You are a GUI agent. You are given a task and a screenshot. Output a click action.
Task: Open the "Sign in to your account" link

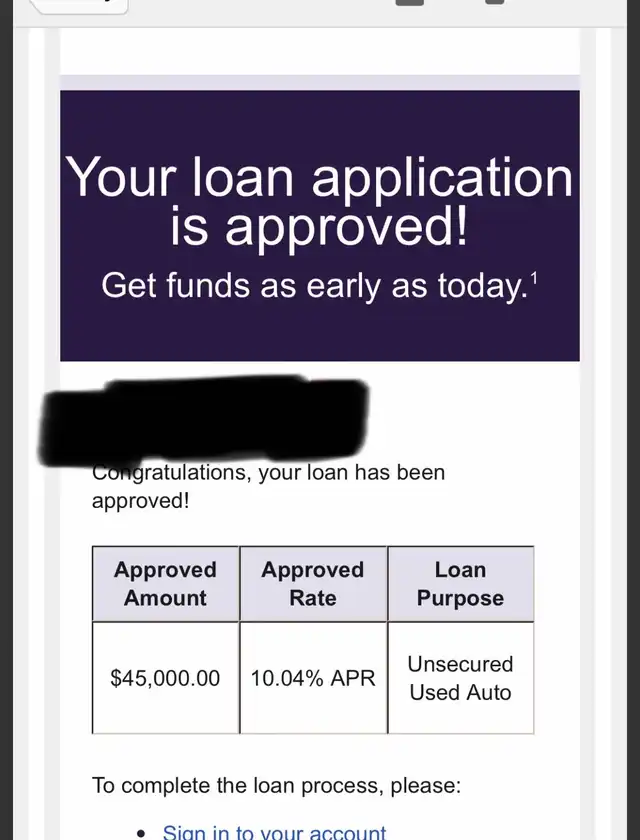pos(274,832)
